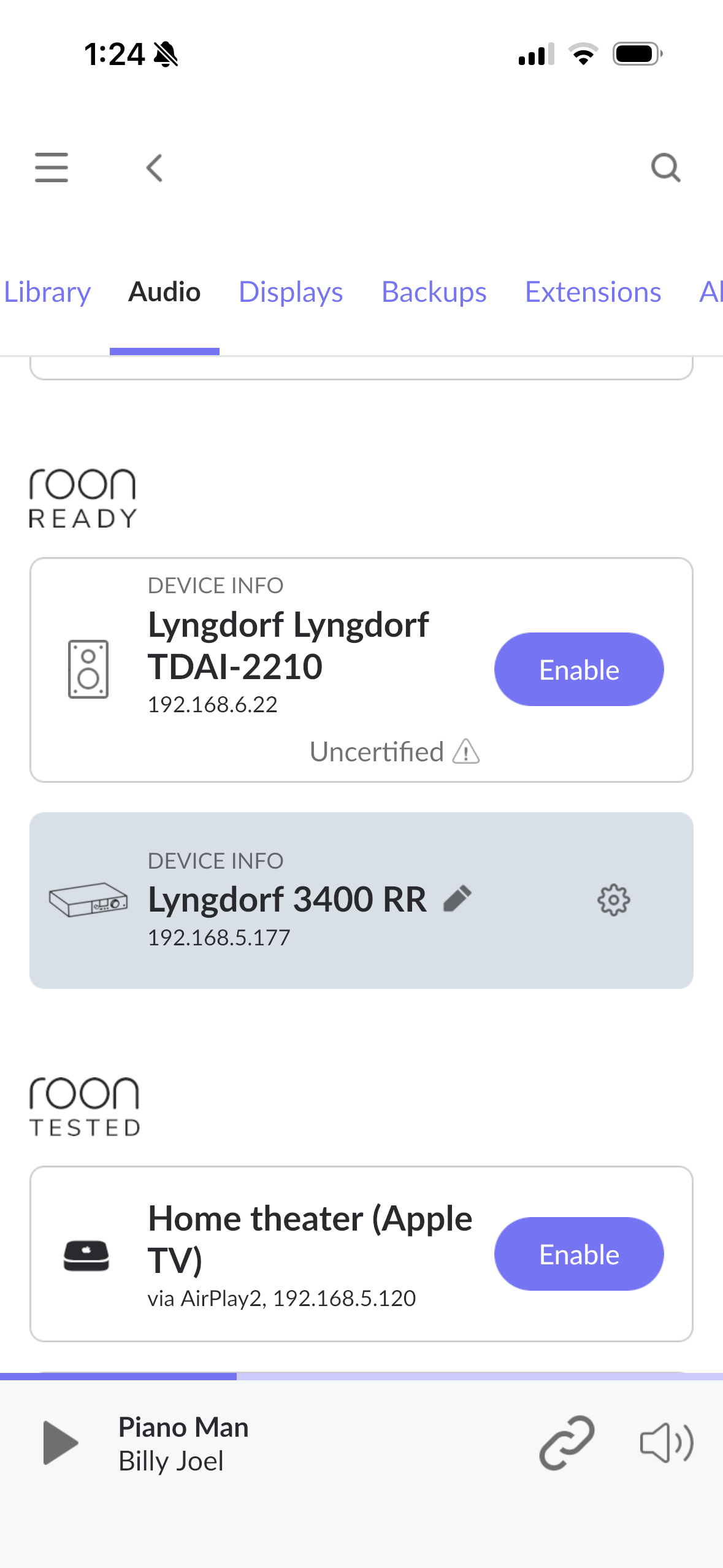
Task: Open the zone grouping link icon
Action: [567, 1443]
